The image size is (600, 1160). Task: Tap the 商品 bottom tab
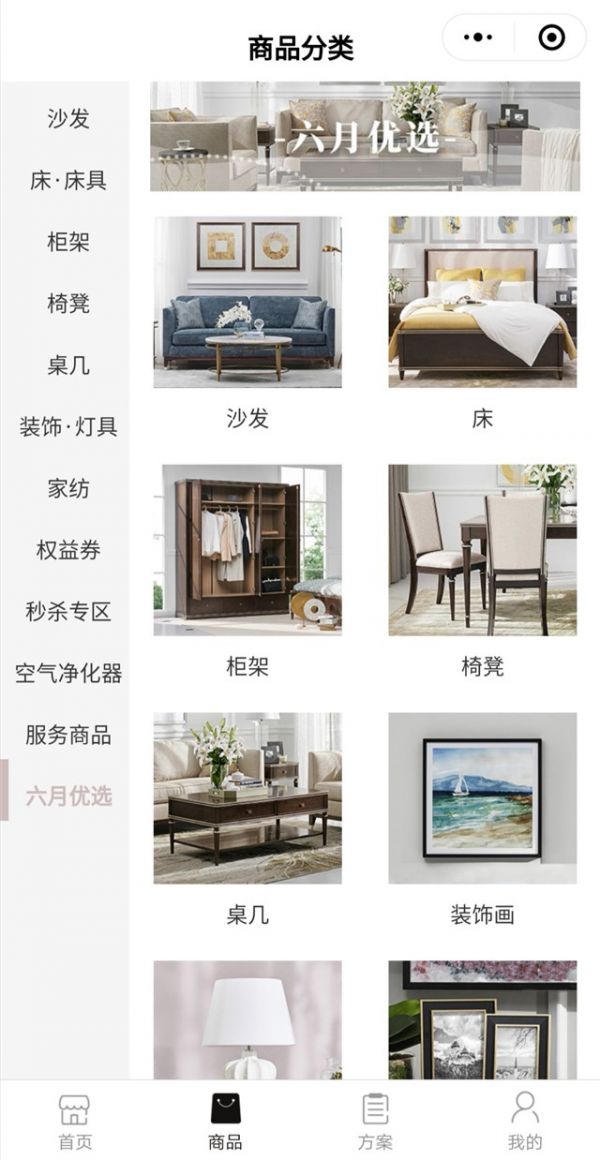pyautogui.click(x=225, y=1121)
